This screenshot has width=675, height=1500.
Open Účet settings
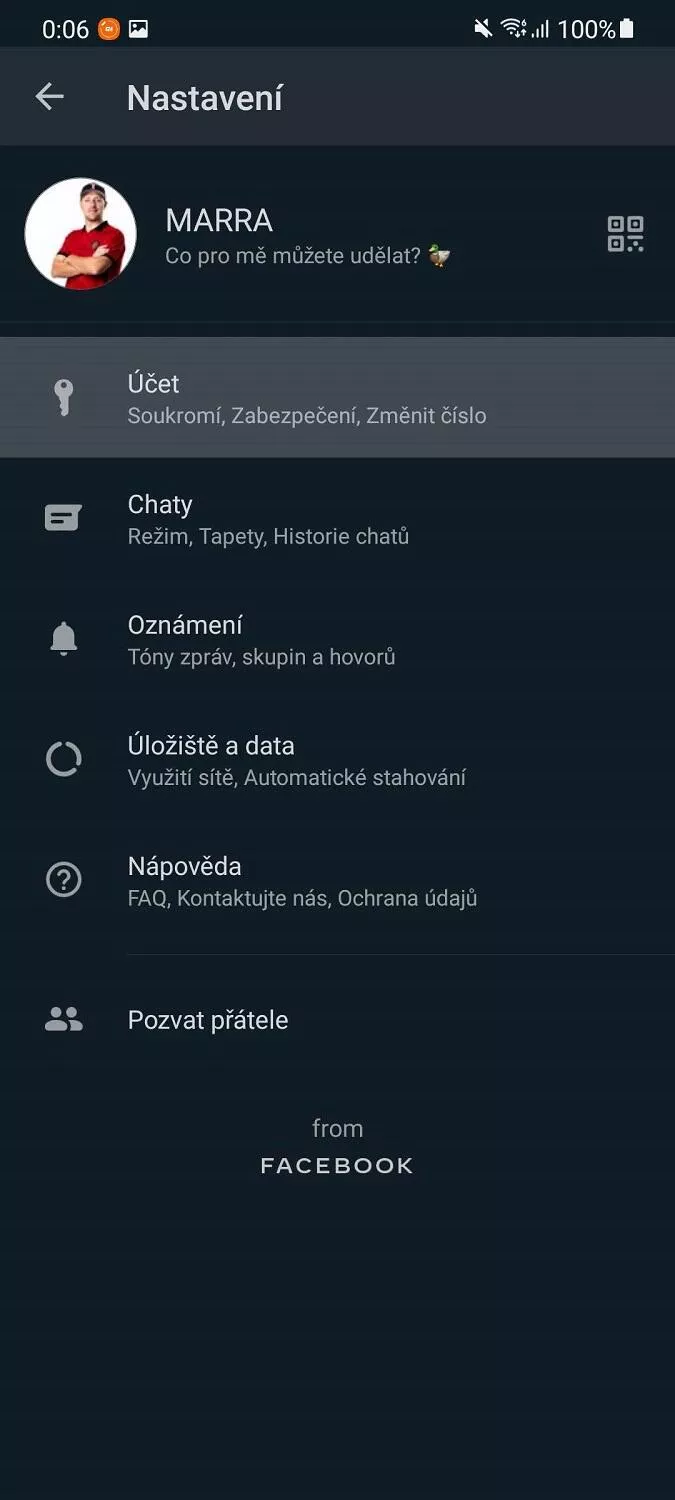coord(337,398)
